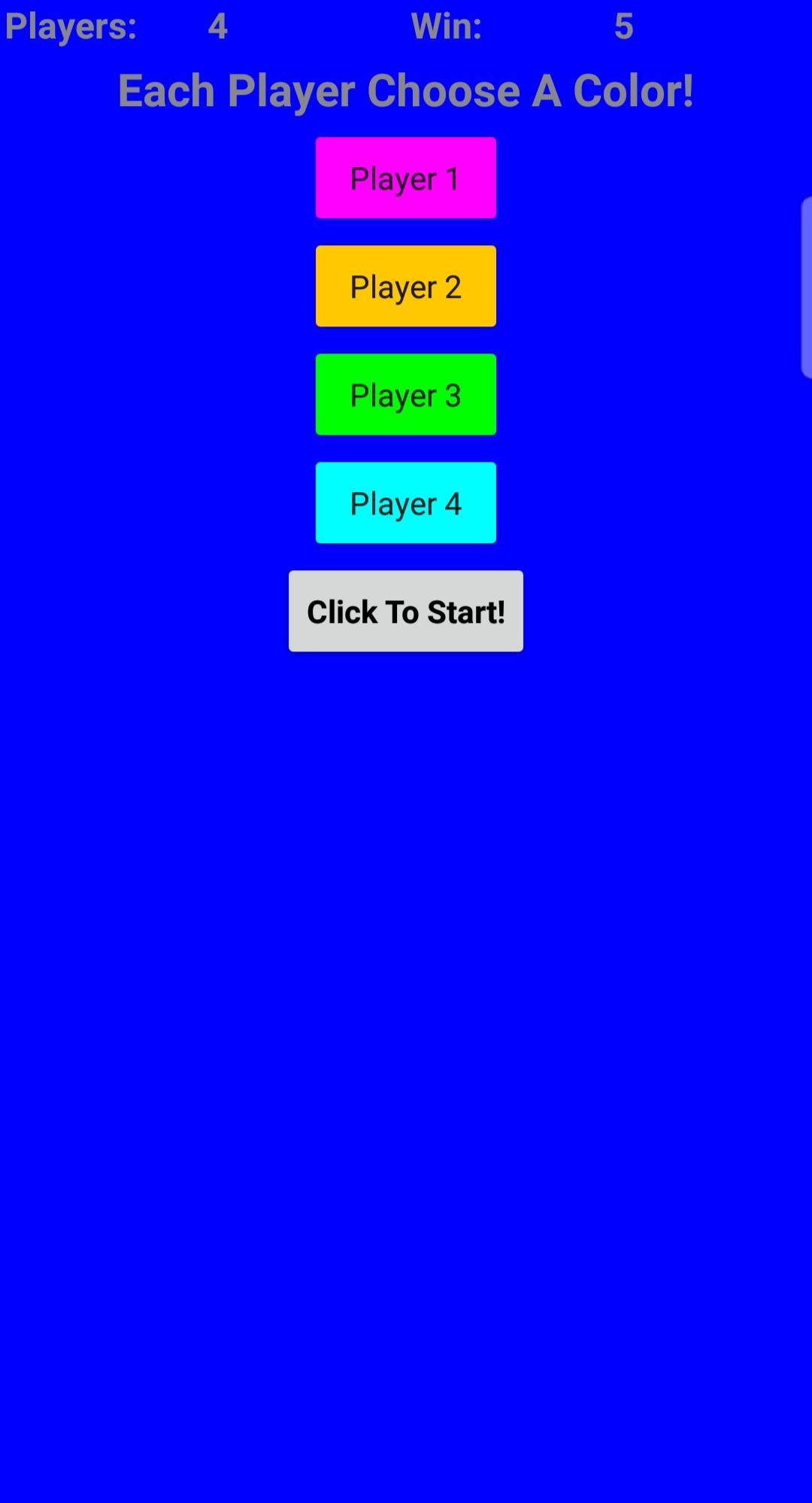Viewport: 812px width, 1503px height.
Task: Choose the orange Player 2 color
Action: click(x=405, y=286)
